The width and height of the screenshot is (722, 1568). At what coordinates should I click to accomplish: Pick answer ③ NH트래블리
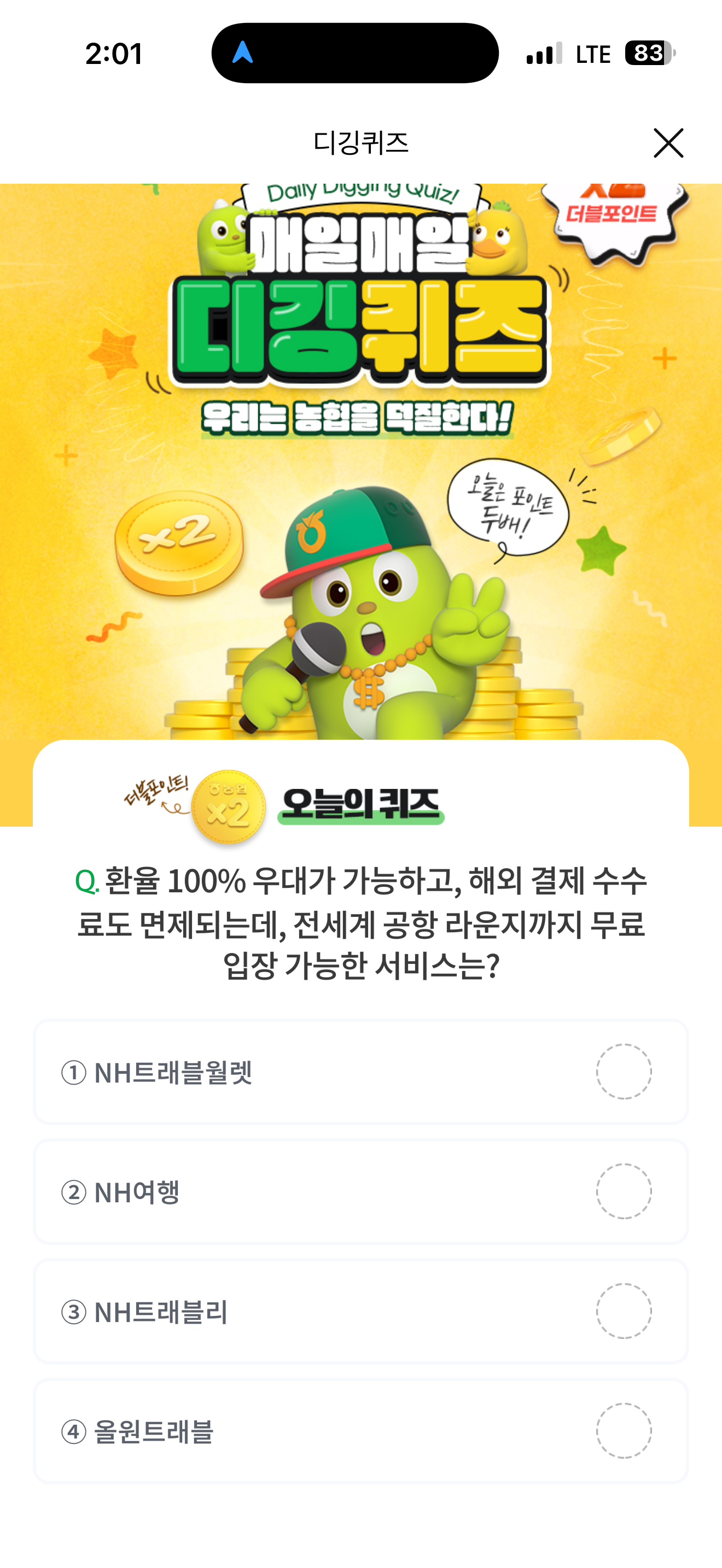(x=361, y=1311)
